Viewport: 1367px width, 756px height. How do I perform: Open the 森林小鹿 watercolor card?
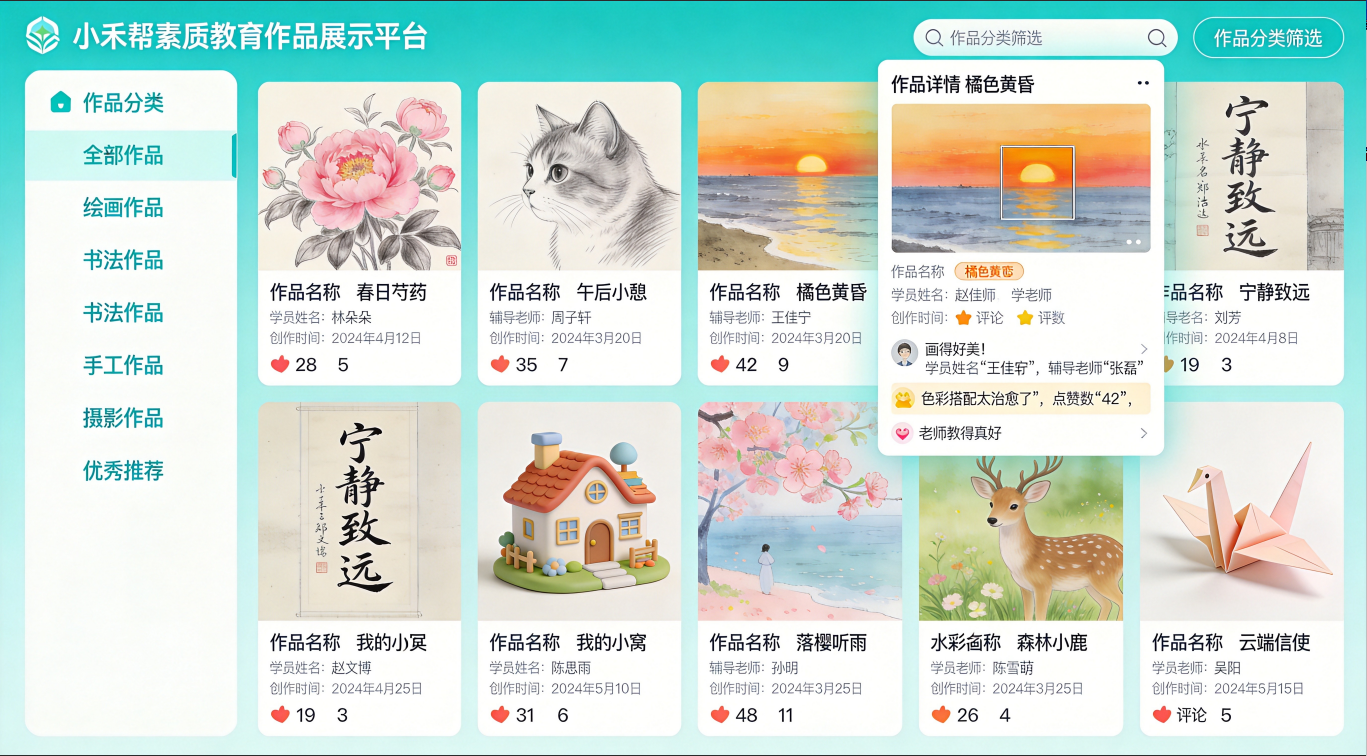tap(1020, 530)
